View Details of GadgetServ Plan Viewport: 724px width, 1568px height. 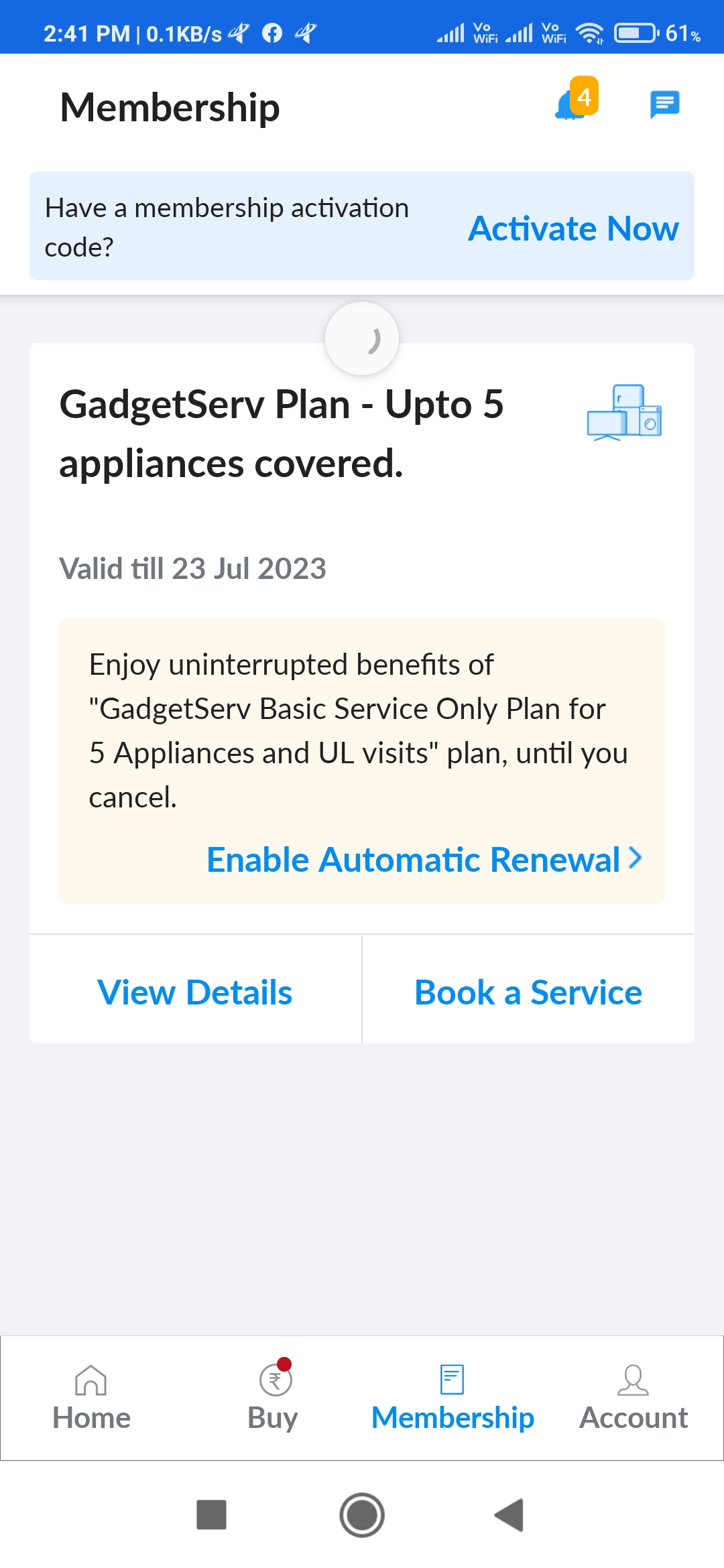click(x=195, y=992)
